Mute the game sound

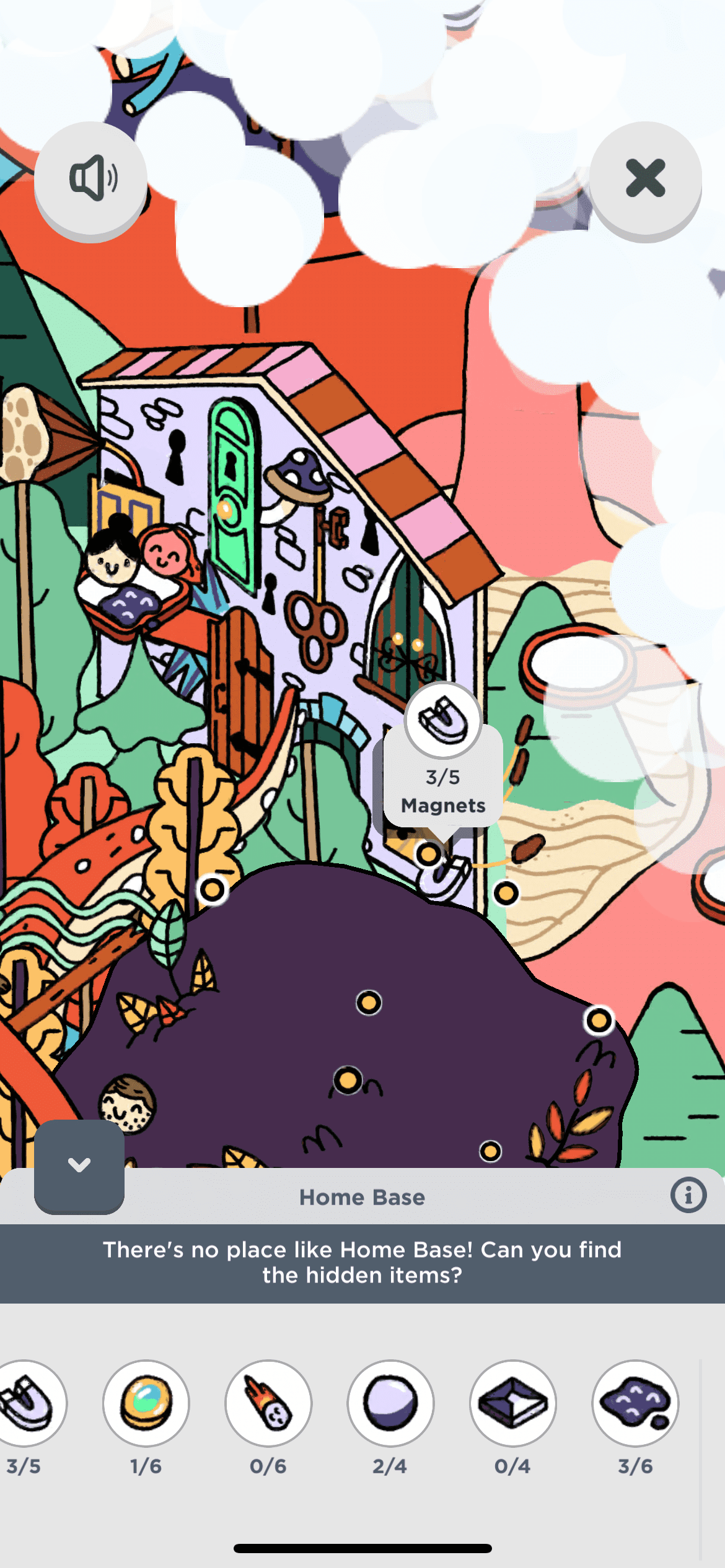(91, 178)
